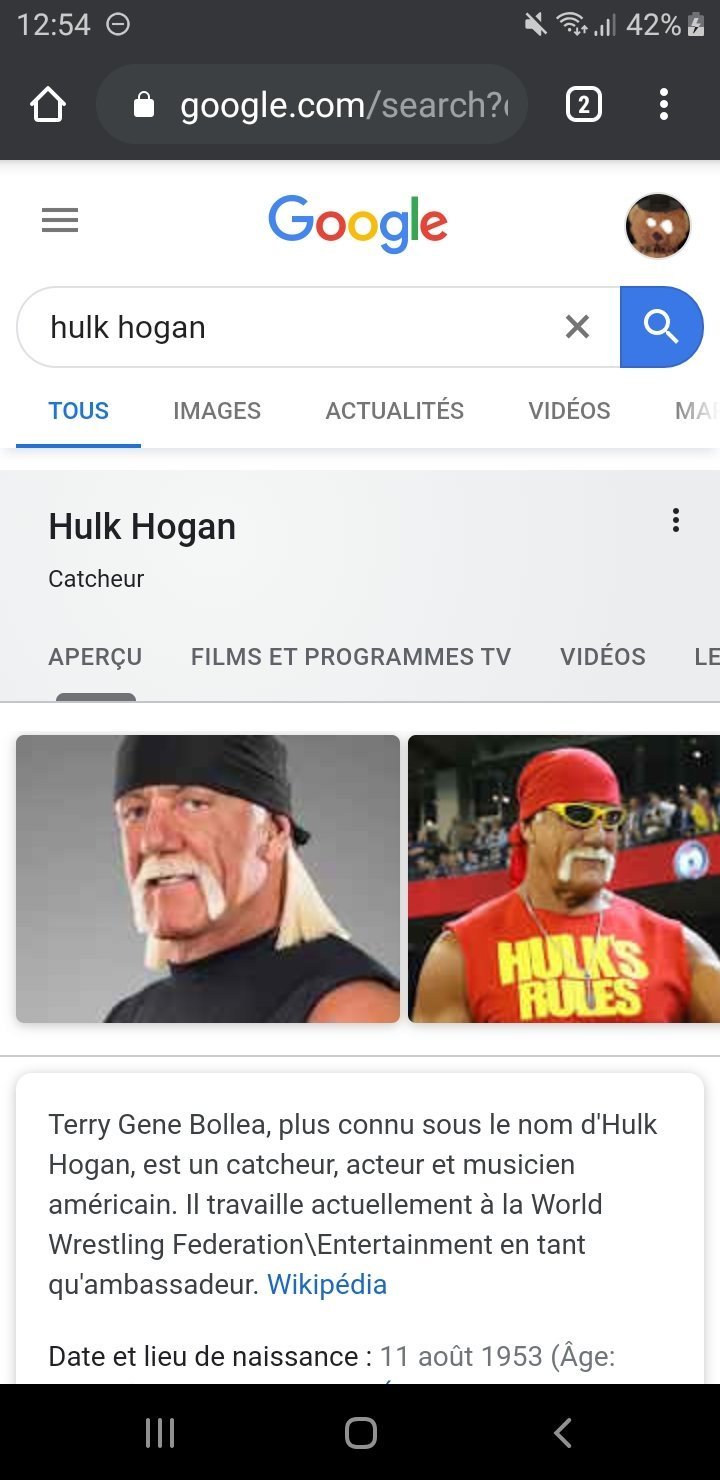This screenshot has width=720, height=1480.
Task: Open the Hulk Hogan panel options menu
Action: (x=676, y=520)
